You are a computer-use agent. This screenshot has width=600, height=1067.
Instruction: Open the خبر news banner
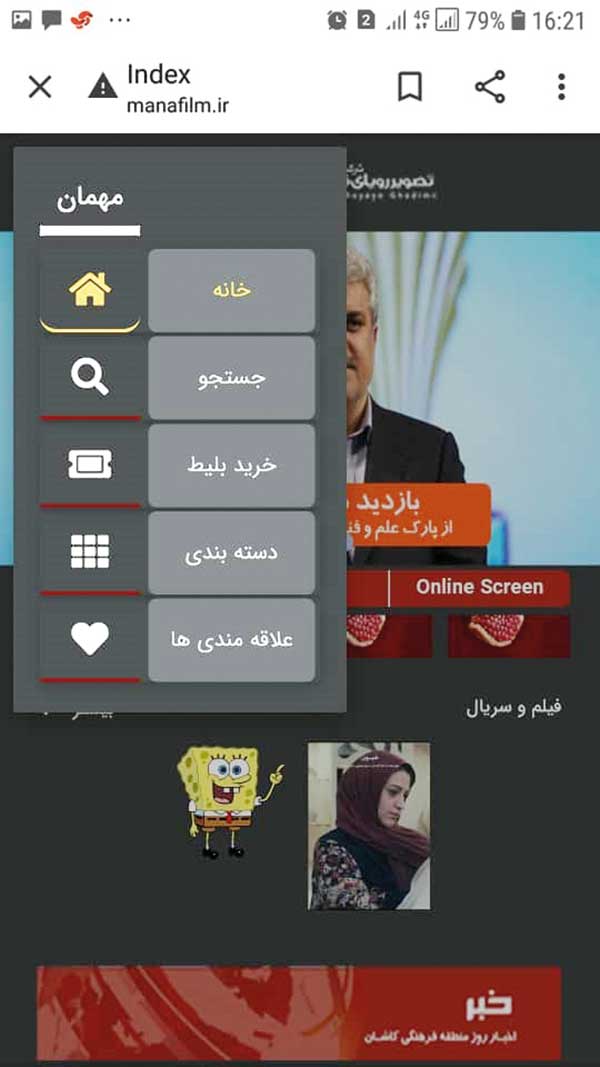click(299, 1012)
